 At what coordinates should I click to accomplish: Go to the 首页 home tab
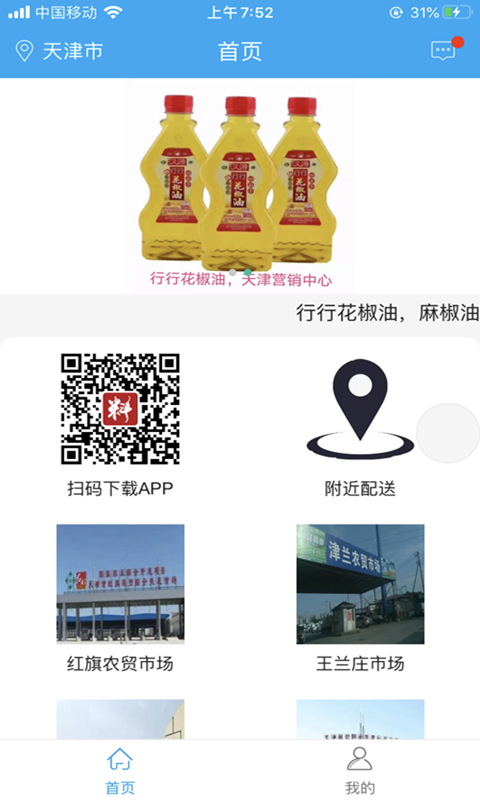(120, 770)
